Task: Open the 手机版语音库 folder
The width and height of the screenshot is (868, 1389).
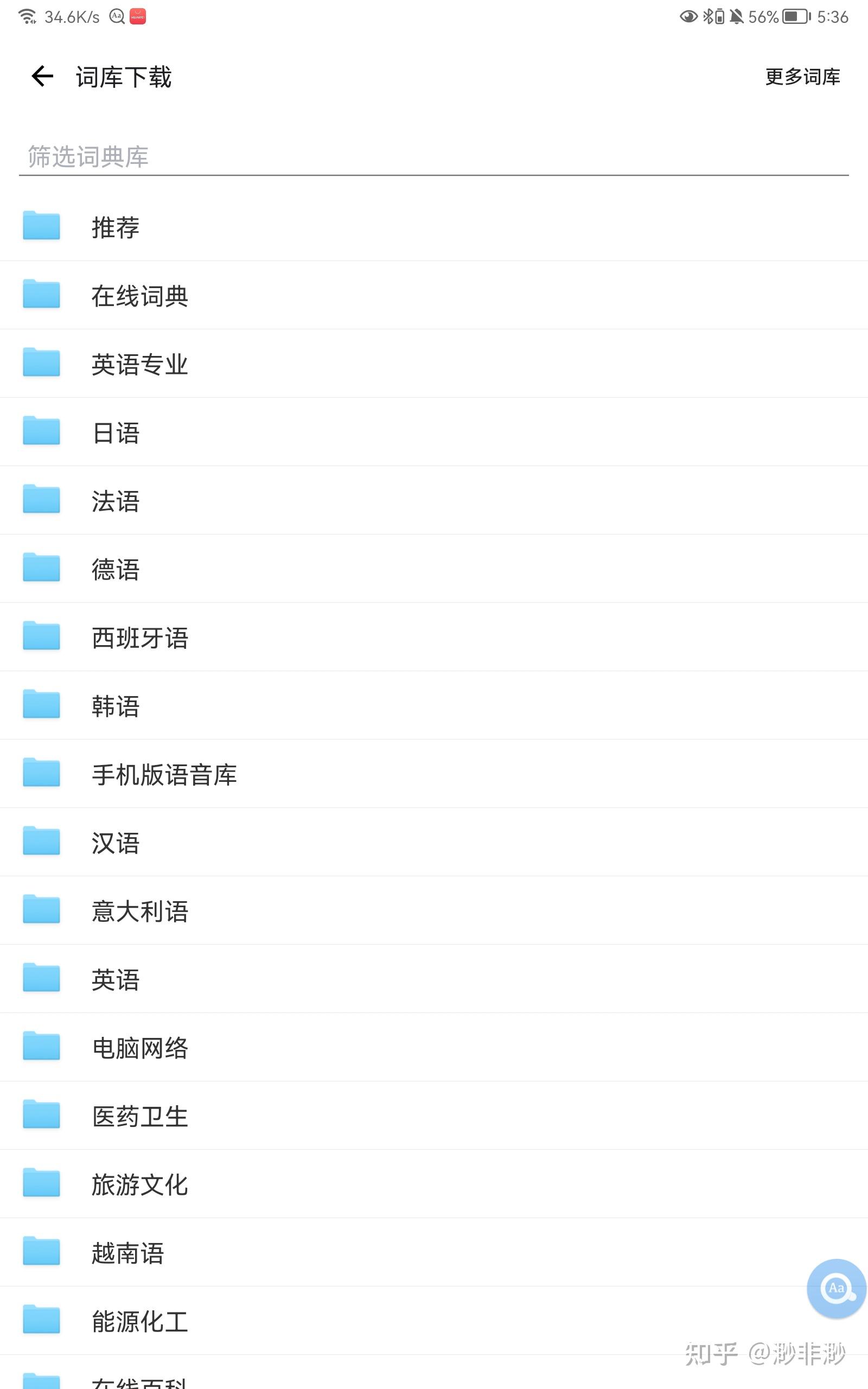Action: pos(164,774)
